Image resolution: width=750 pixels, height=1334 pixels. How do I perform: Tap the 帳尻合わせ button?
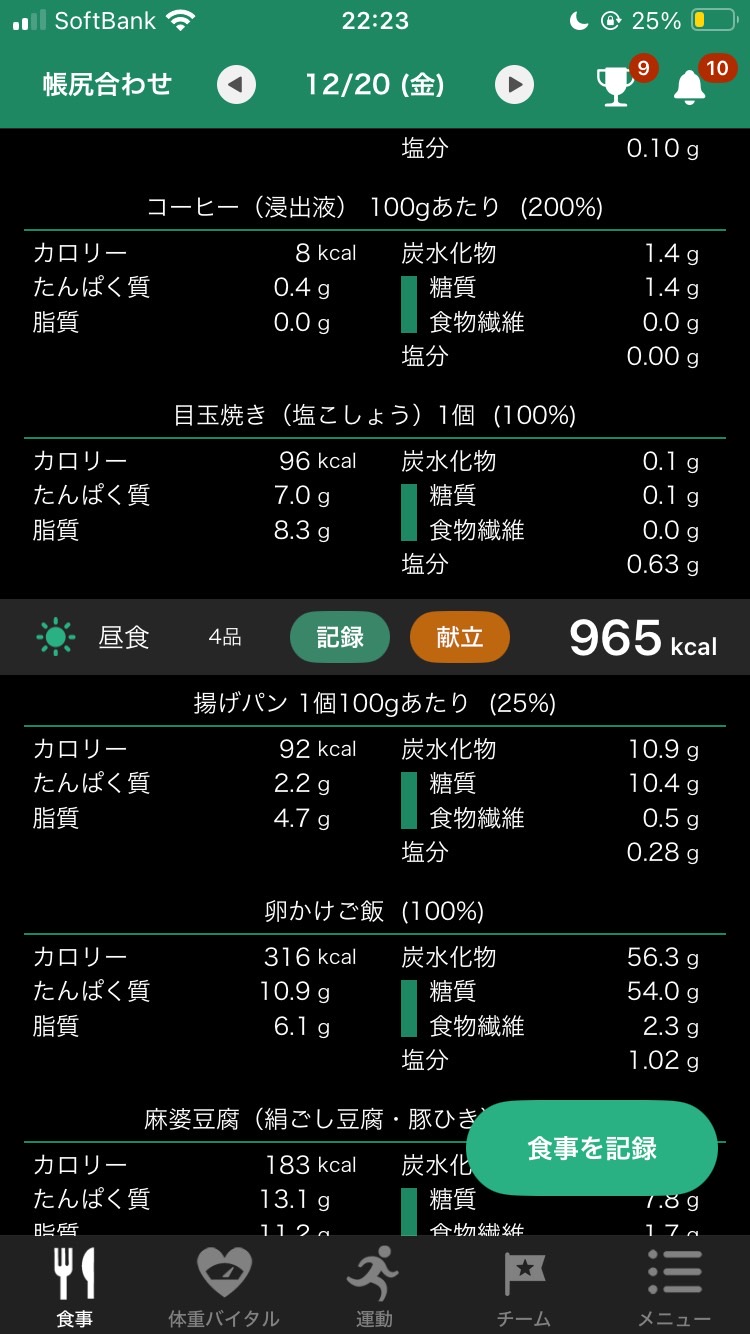coord(107,85)
